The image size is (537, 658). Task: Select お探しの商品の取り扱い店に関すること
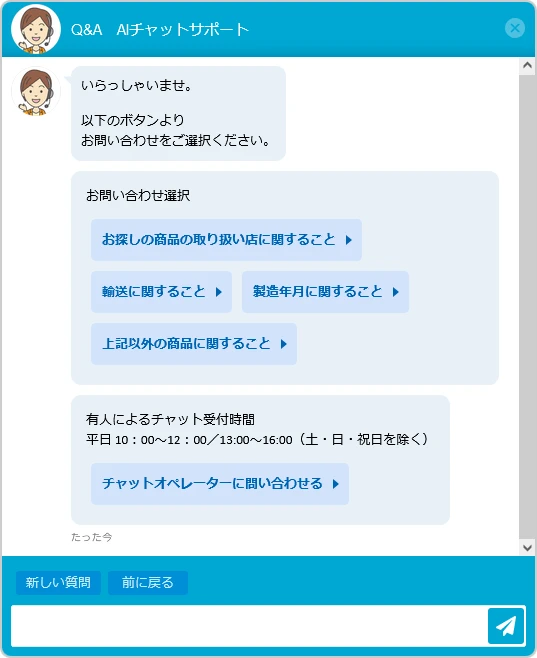click(226, 240)
